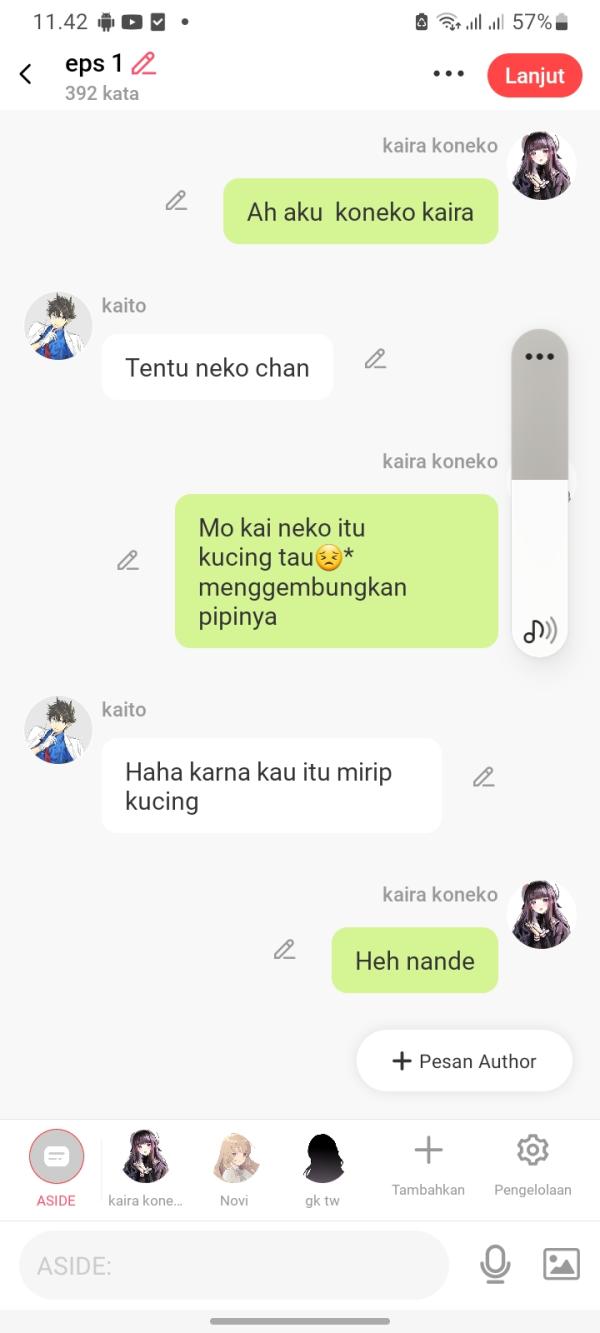This screenshot has height=1333, width=600.
Task: Insert an image with the picture icon
Action: click(x=561, y=1265)
